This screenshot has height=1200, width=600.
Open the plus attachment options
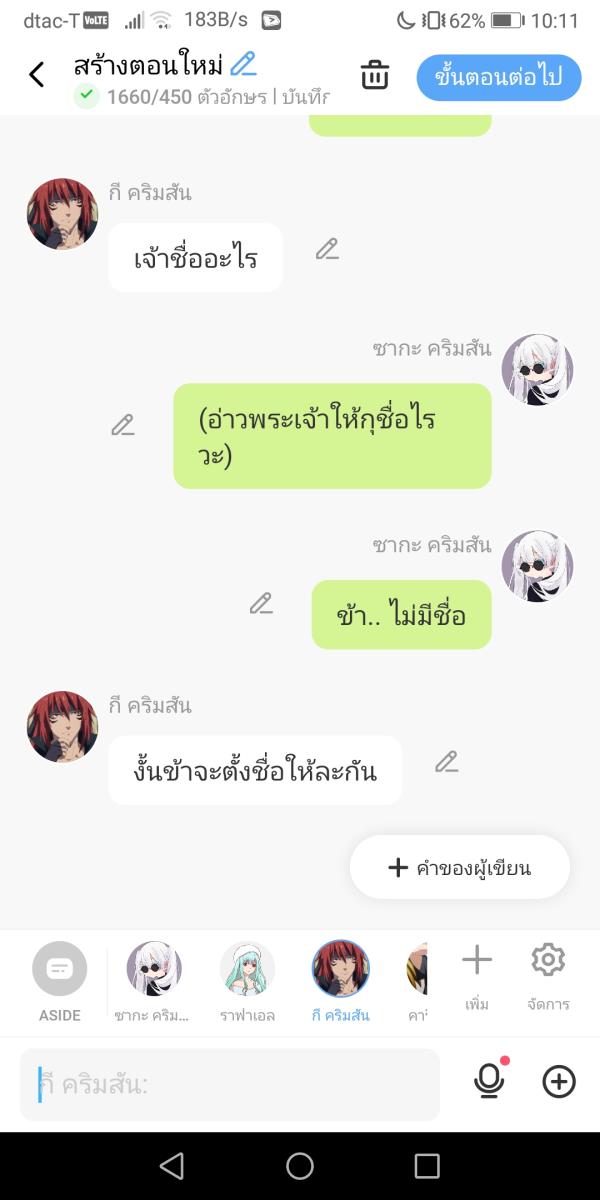559,1081
